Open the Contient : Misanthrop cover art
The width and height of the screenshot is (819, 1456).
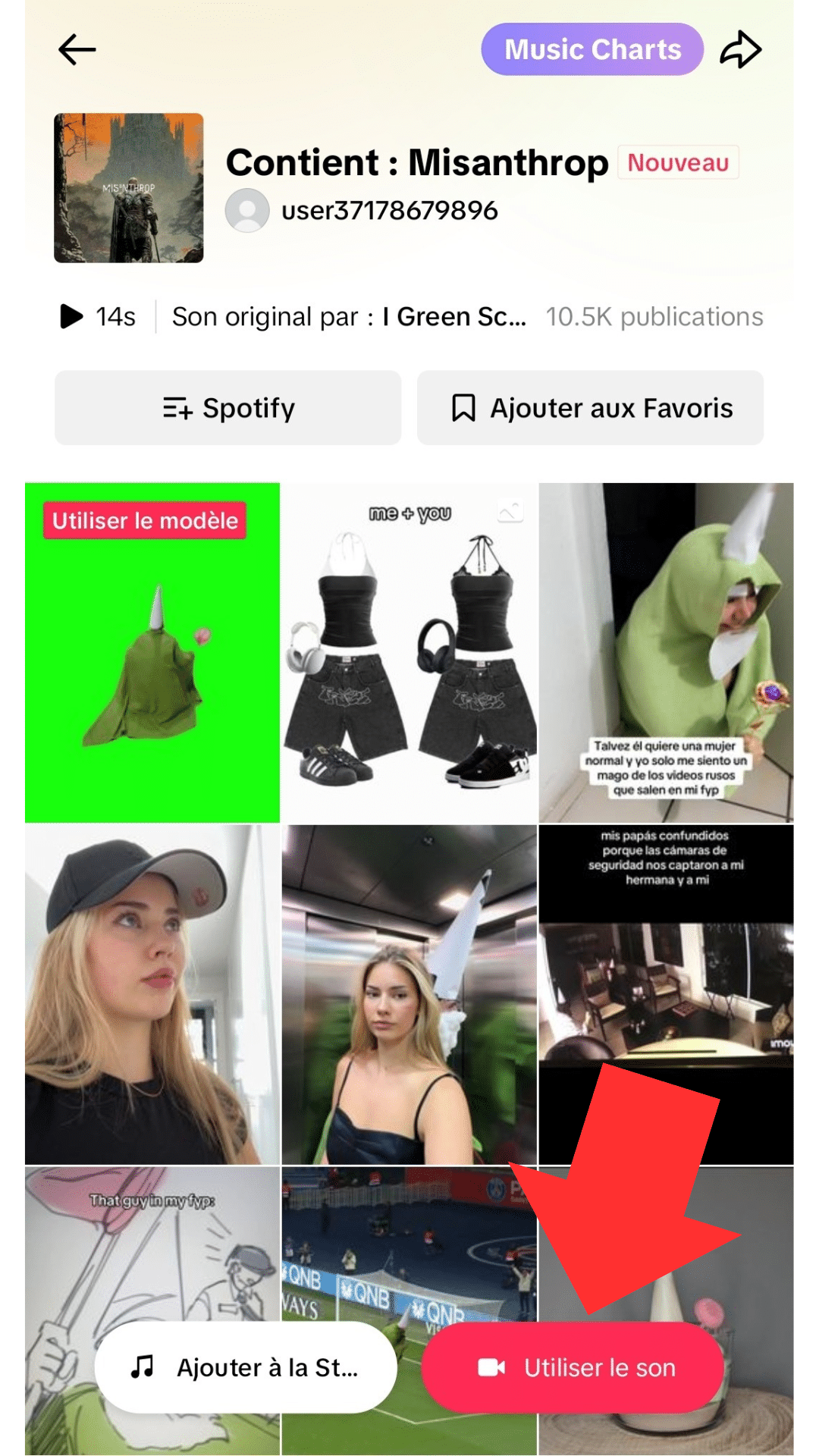(x=128, y=188)
